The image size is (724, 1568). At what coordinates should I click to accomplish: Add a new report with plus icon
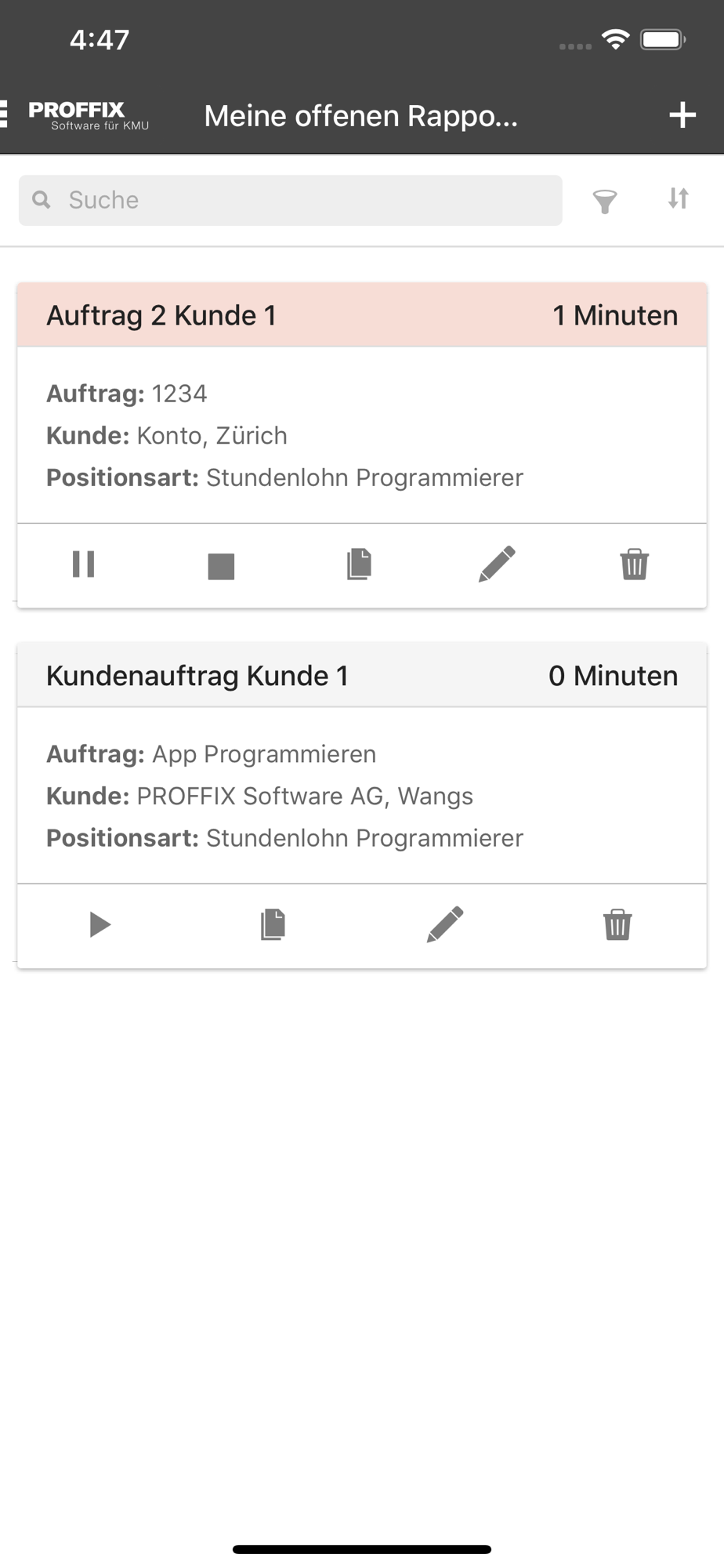(x=682, y=115)
